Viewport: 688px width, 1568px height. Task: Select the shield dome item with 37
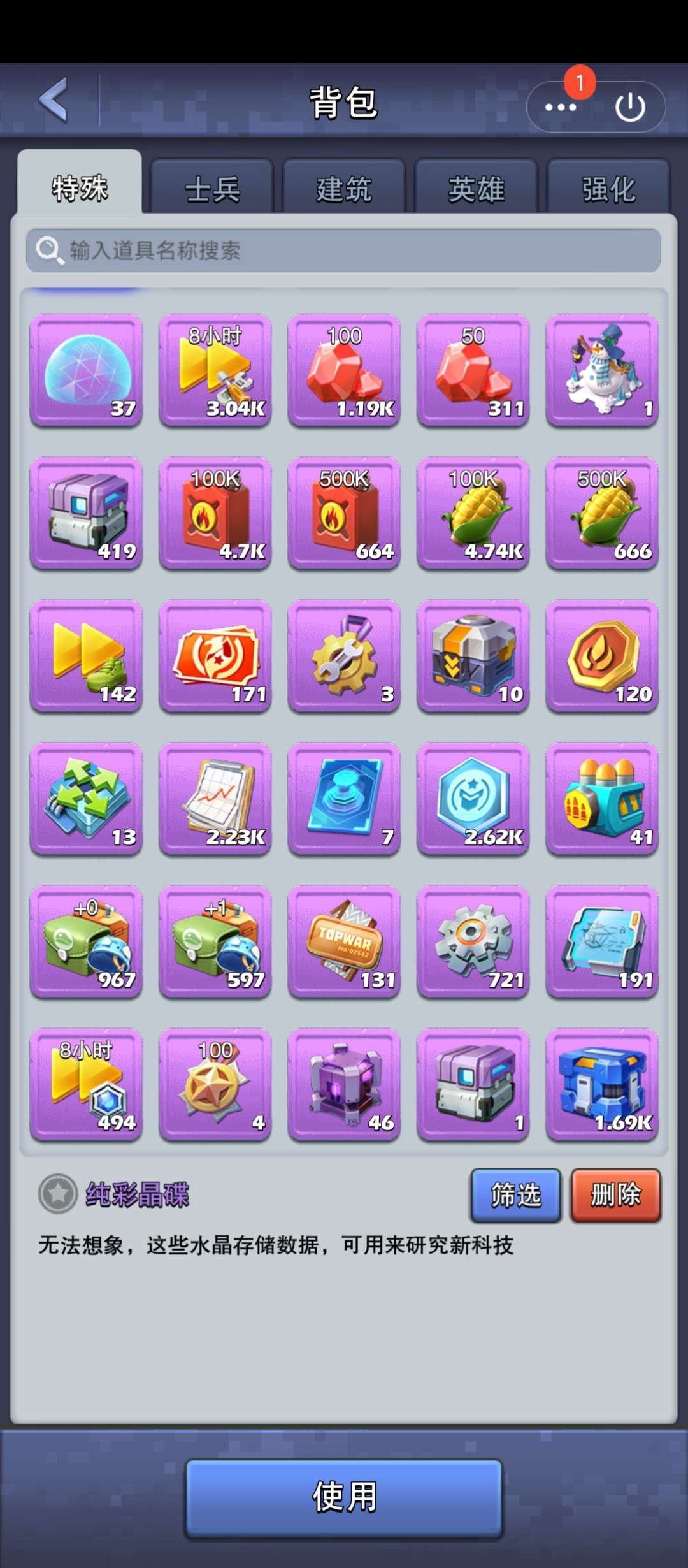click(86, 370)
